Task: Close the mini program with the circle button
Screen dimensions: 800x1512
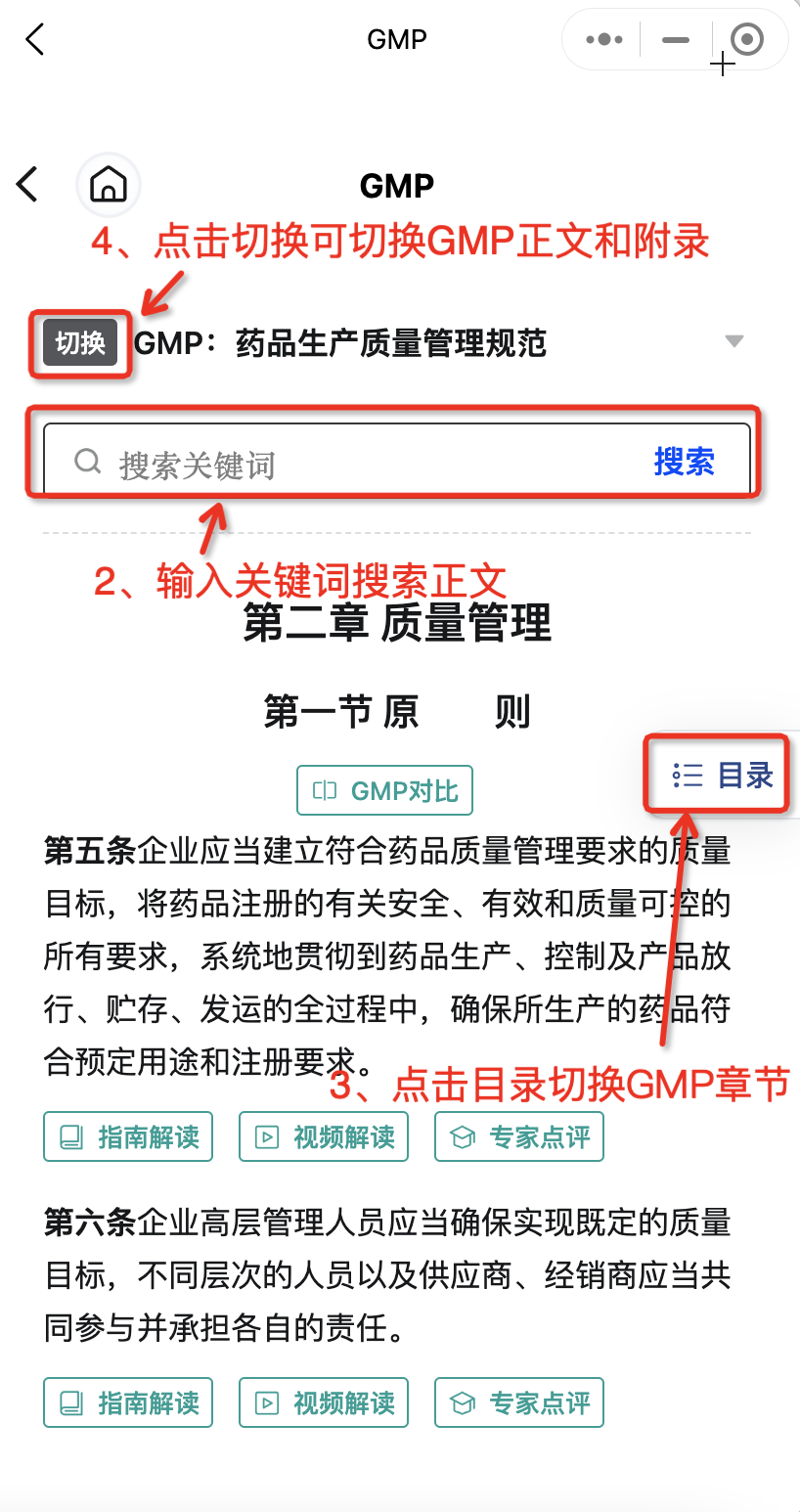Action: pos(747,40)
